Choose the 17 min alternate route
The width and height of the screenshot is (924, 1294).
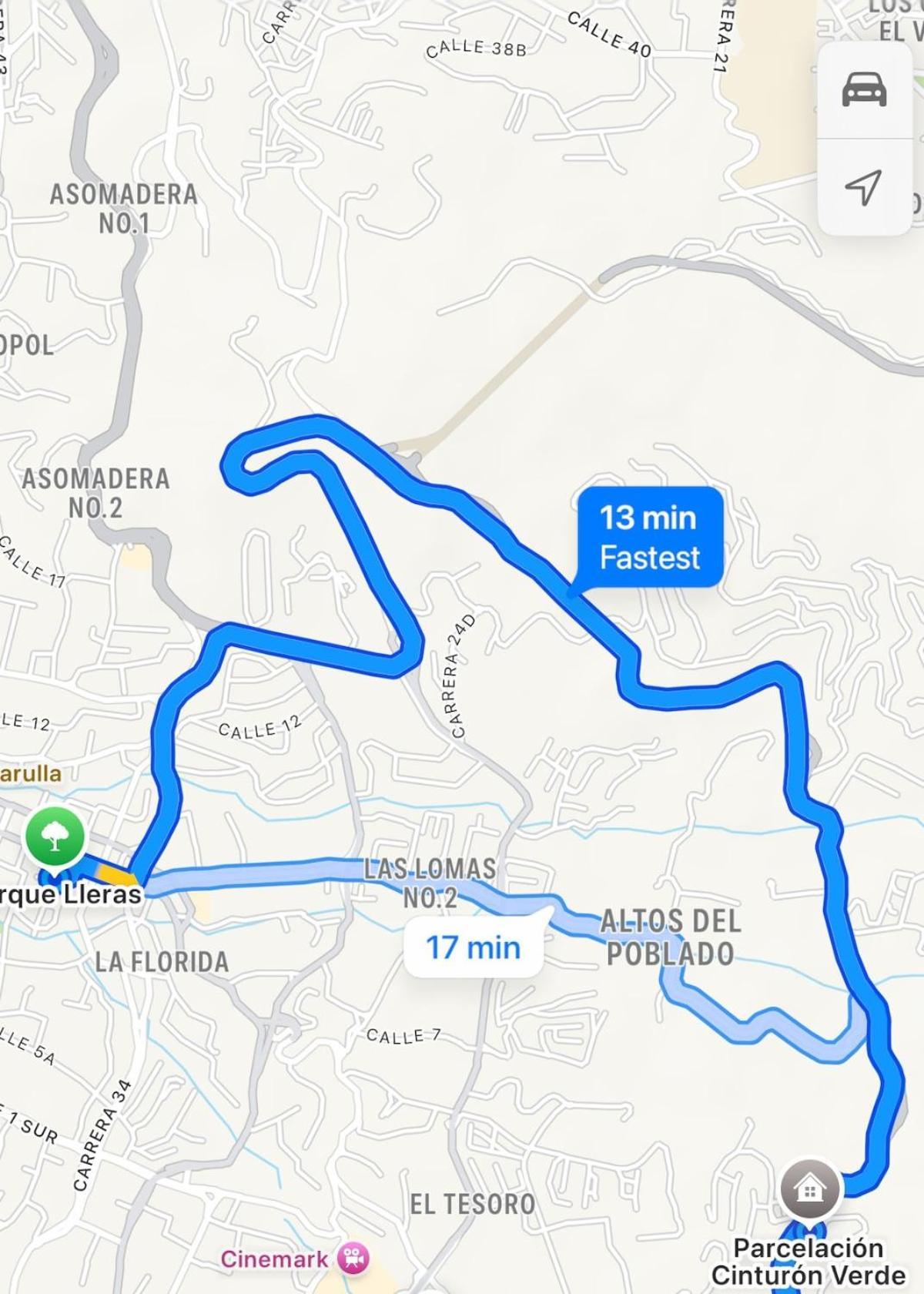pos(473,947)
